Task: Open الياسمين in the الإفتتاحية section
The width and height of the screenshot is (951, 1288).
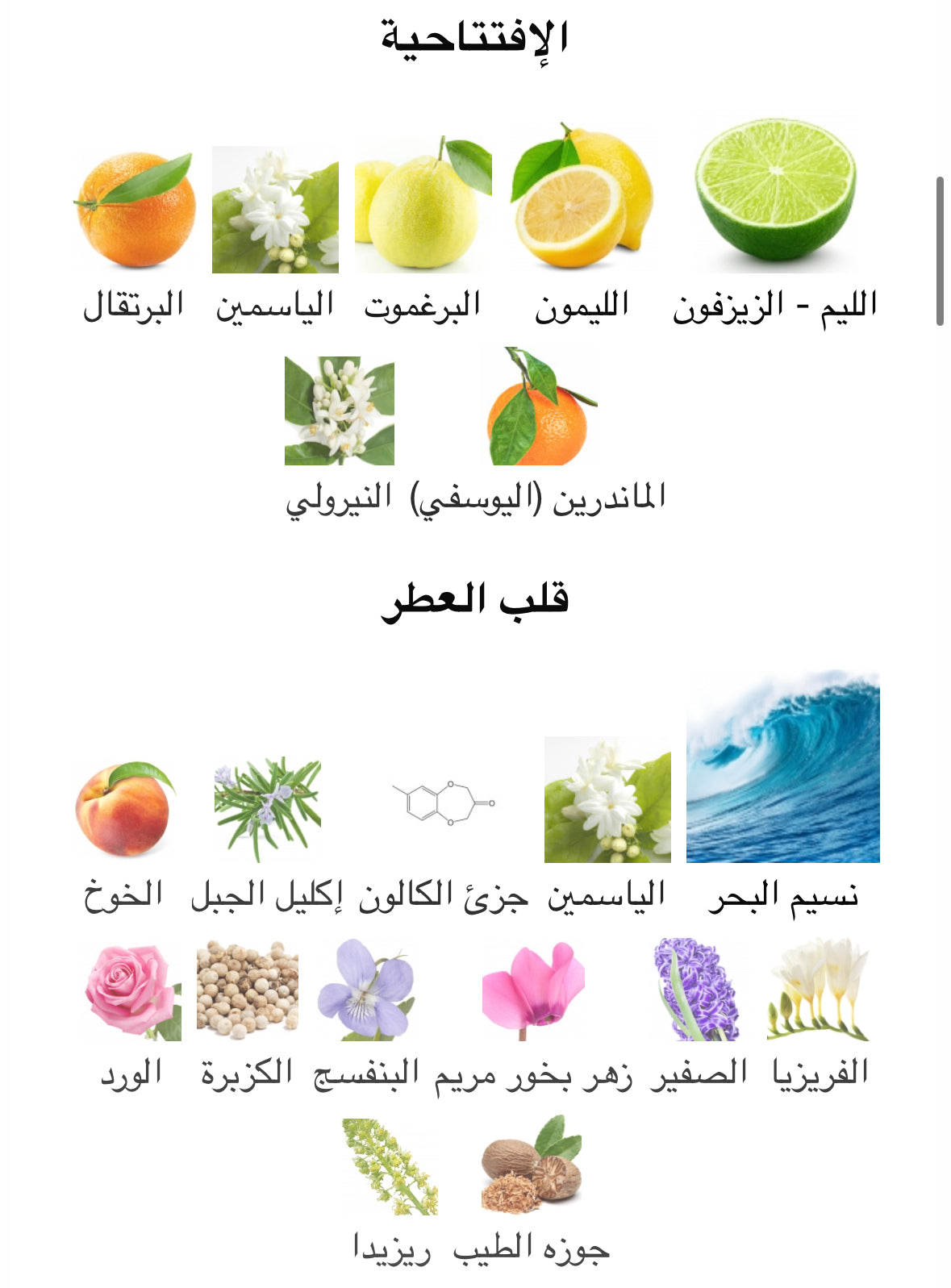Action: [275, 210]
